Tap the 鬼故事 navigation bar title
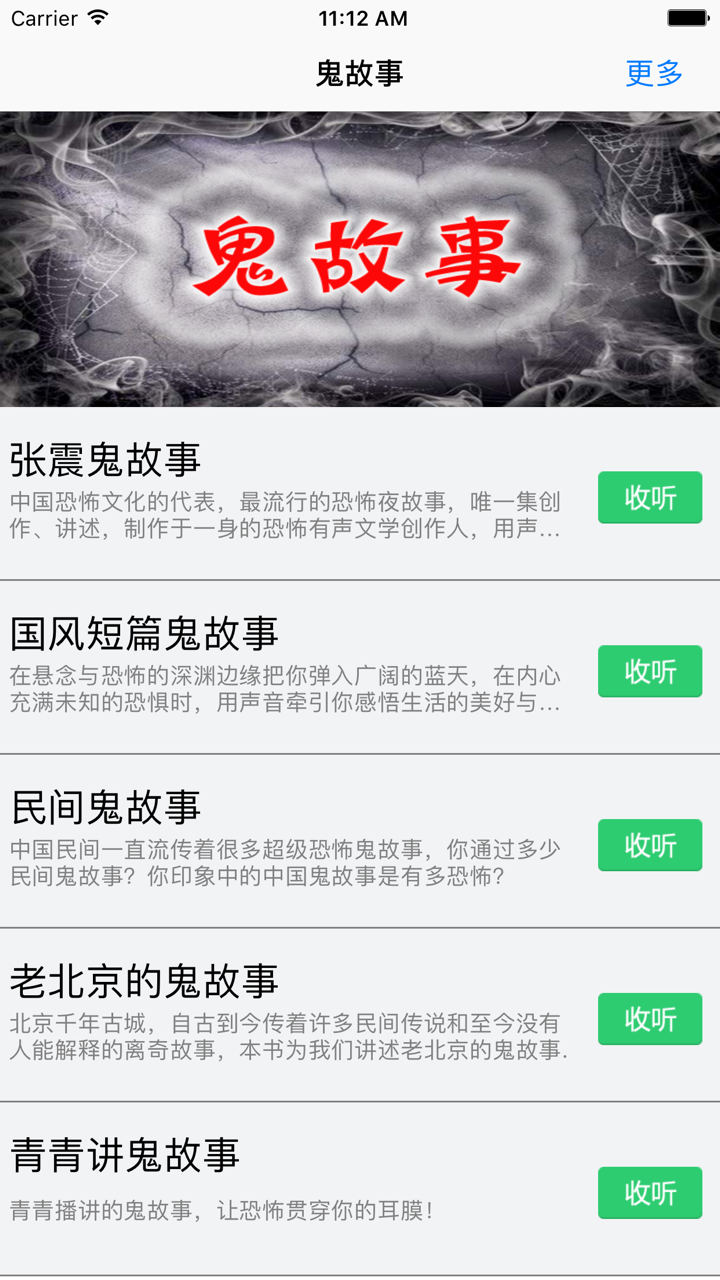The width and height of the screenshot is (720, 1280). point(360,73)
